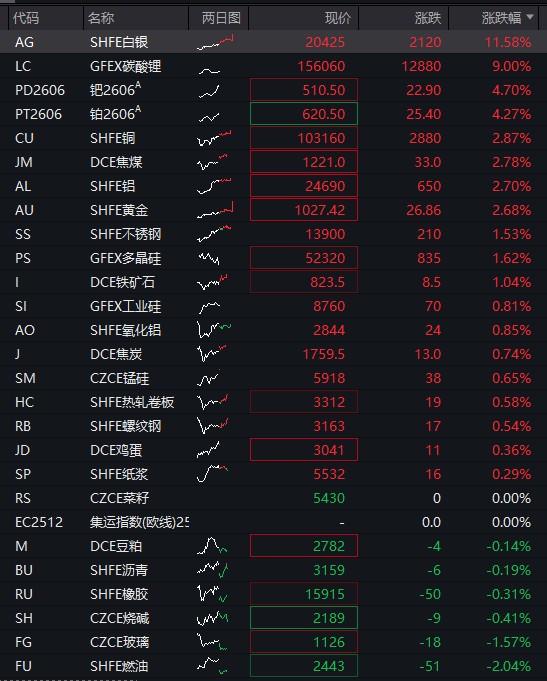Sort by the 代码 column header
Viewport: 547px width, 681px height.
pos(46,18)
